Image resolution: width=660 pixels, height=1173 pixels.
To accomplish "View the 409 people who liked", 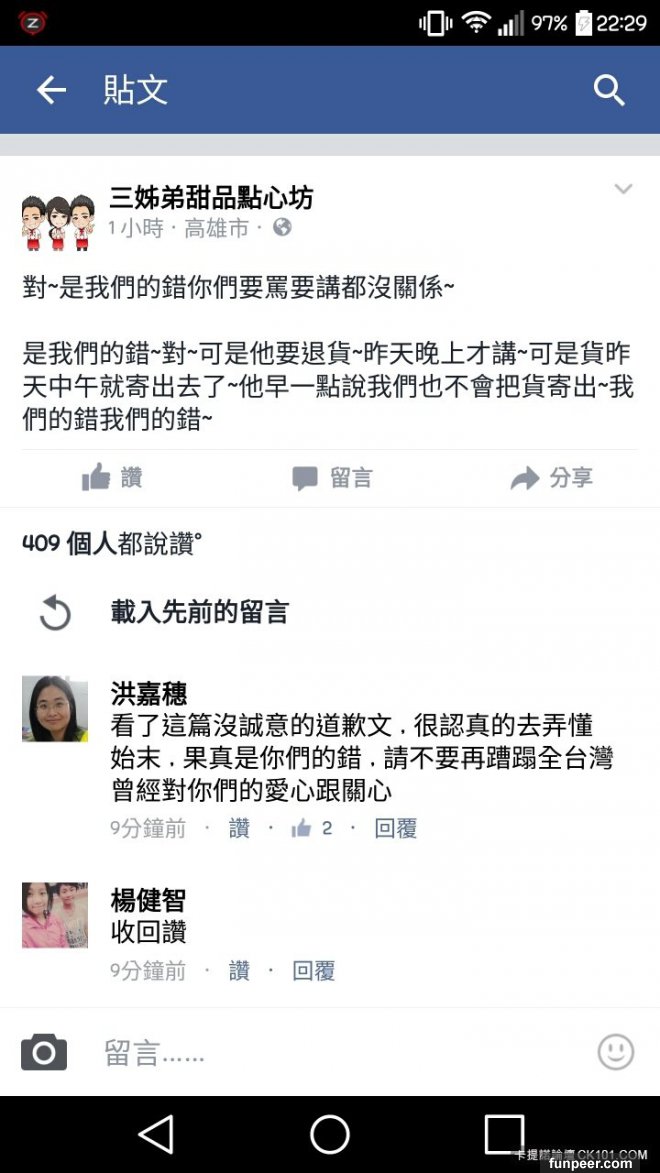I will (x=112, y=543).
